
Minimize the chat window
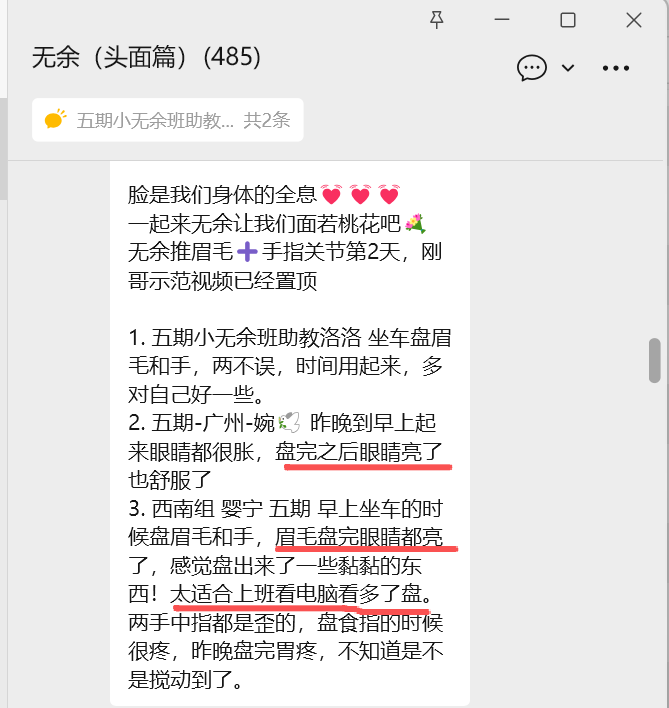click(502, 19)
